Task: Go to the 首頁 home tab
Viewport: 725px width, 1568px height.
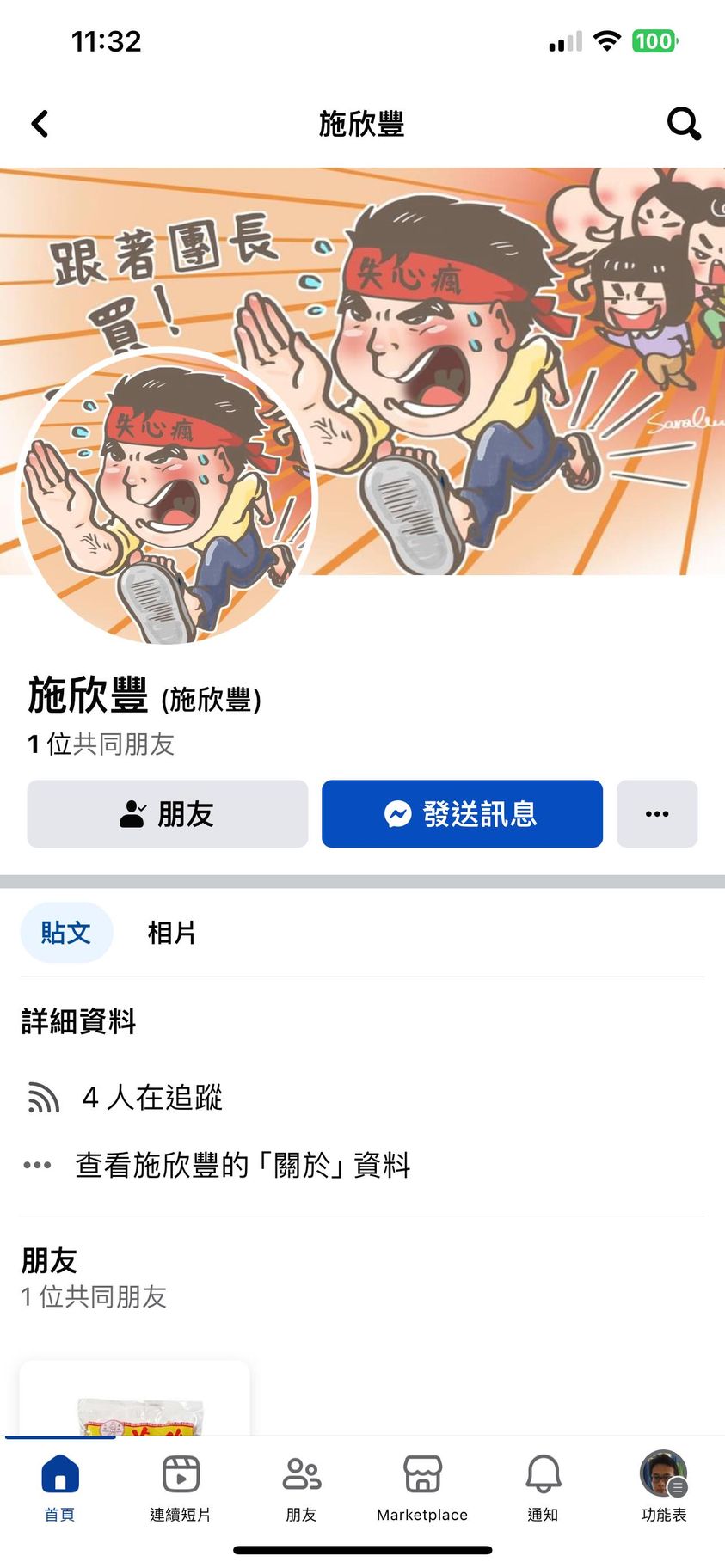Action: [60, 1487]
